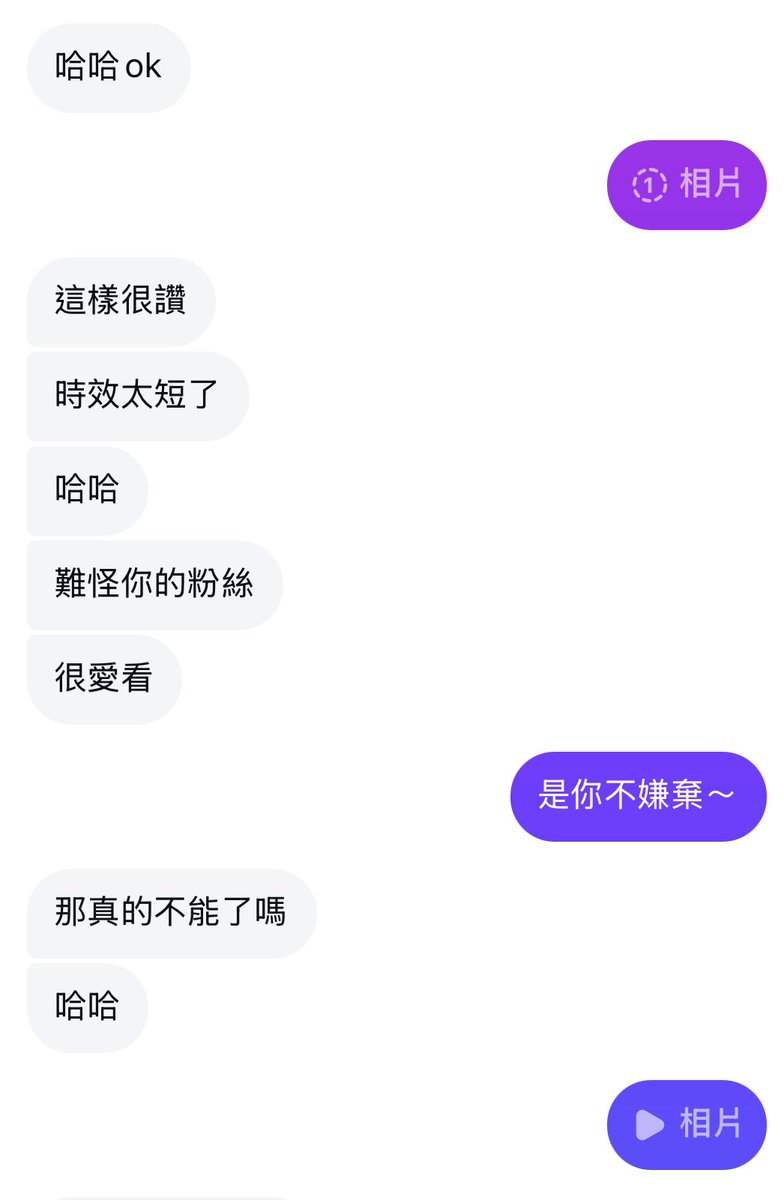
Task: Click the 時效太短了 message bubble
Action: coord(137,396)
